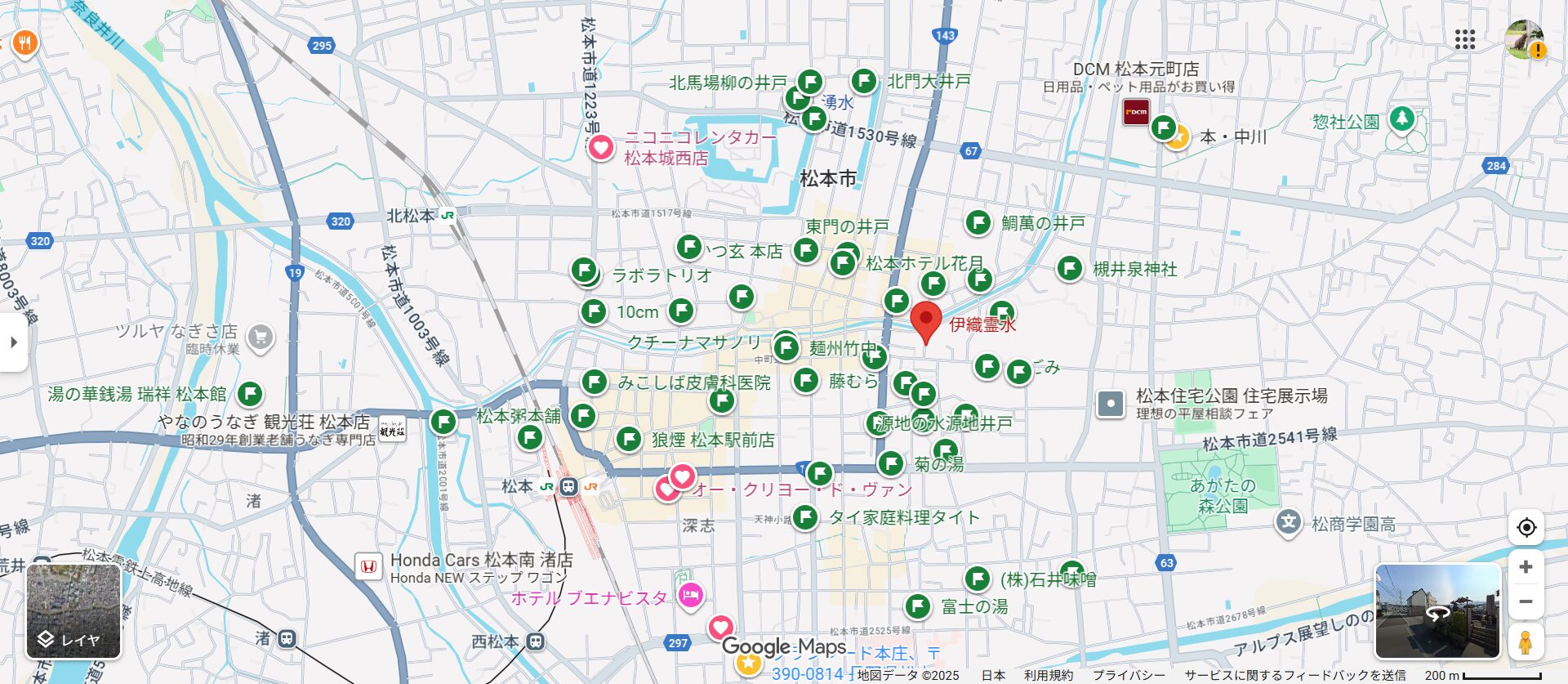Image resolution: width=1568 pixels, height=684 pixels.
Task: Open the Honda Cars 松本南 渚店 marker
Action: click(x=368, y=566)
